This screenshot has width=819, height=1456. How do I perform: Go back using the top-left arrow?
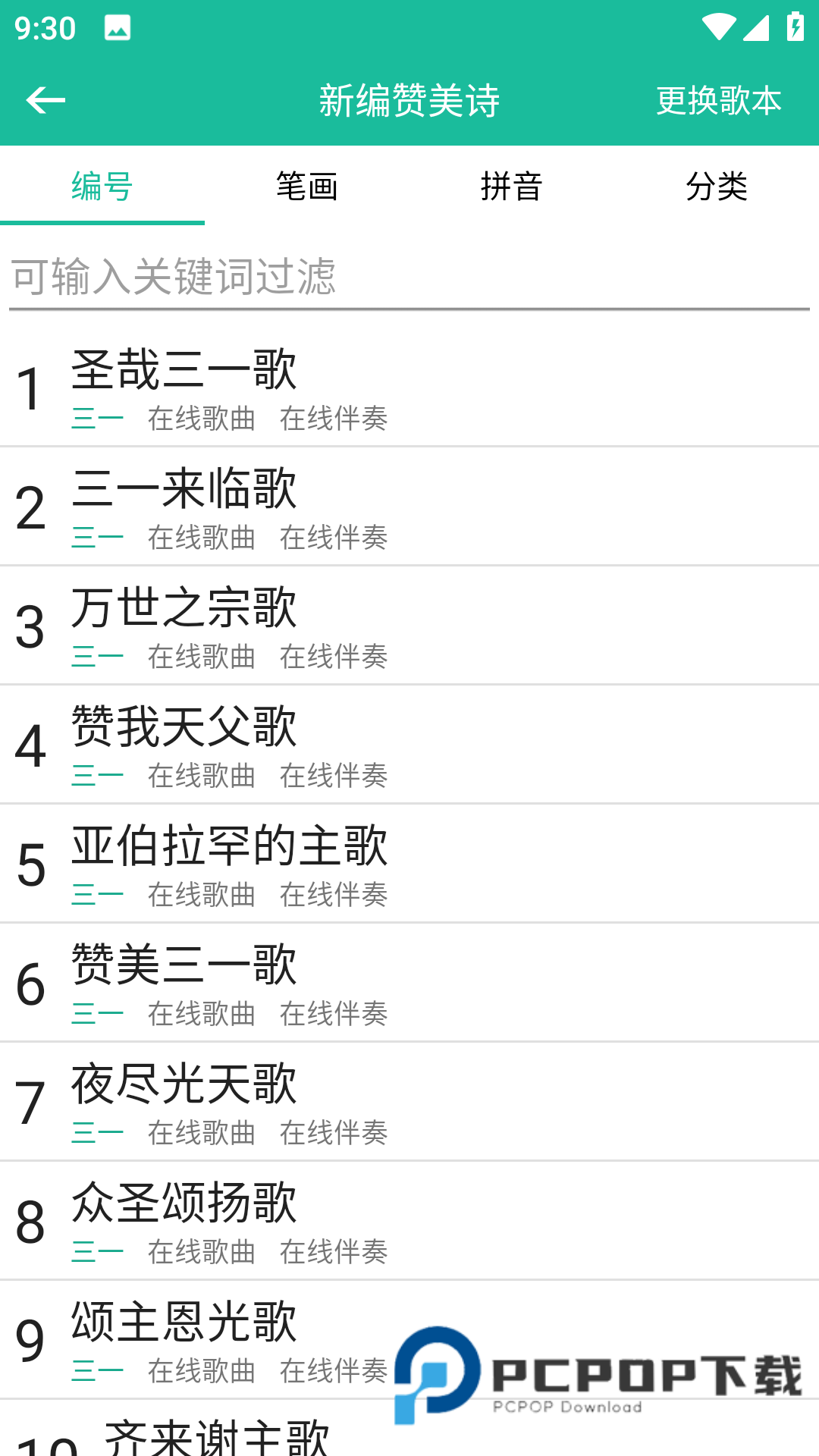pyautogui.click(x=45, y=100)
